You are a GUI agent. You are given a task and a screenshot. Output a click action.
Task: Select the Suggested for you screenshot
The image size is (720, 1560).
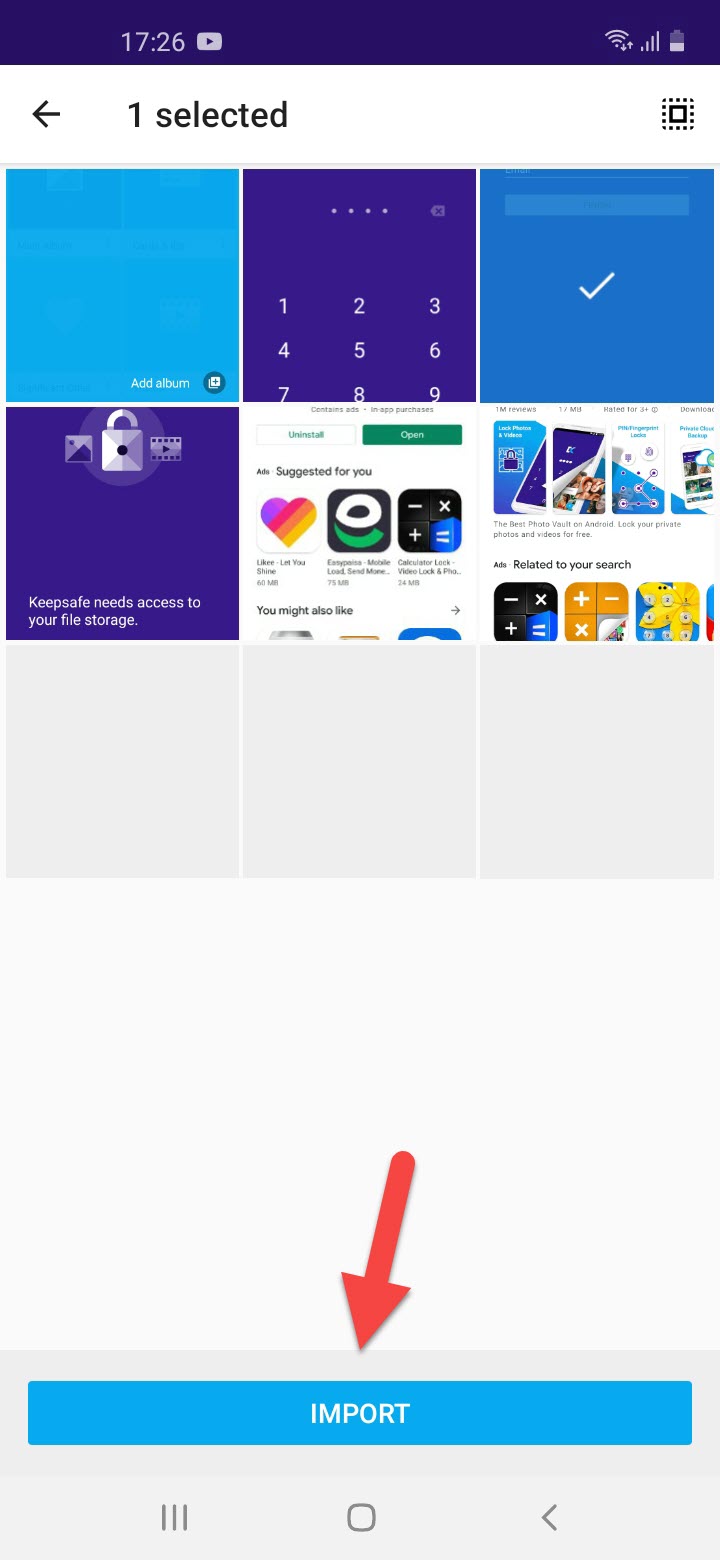359,523
